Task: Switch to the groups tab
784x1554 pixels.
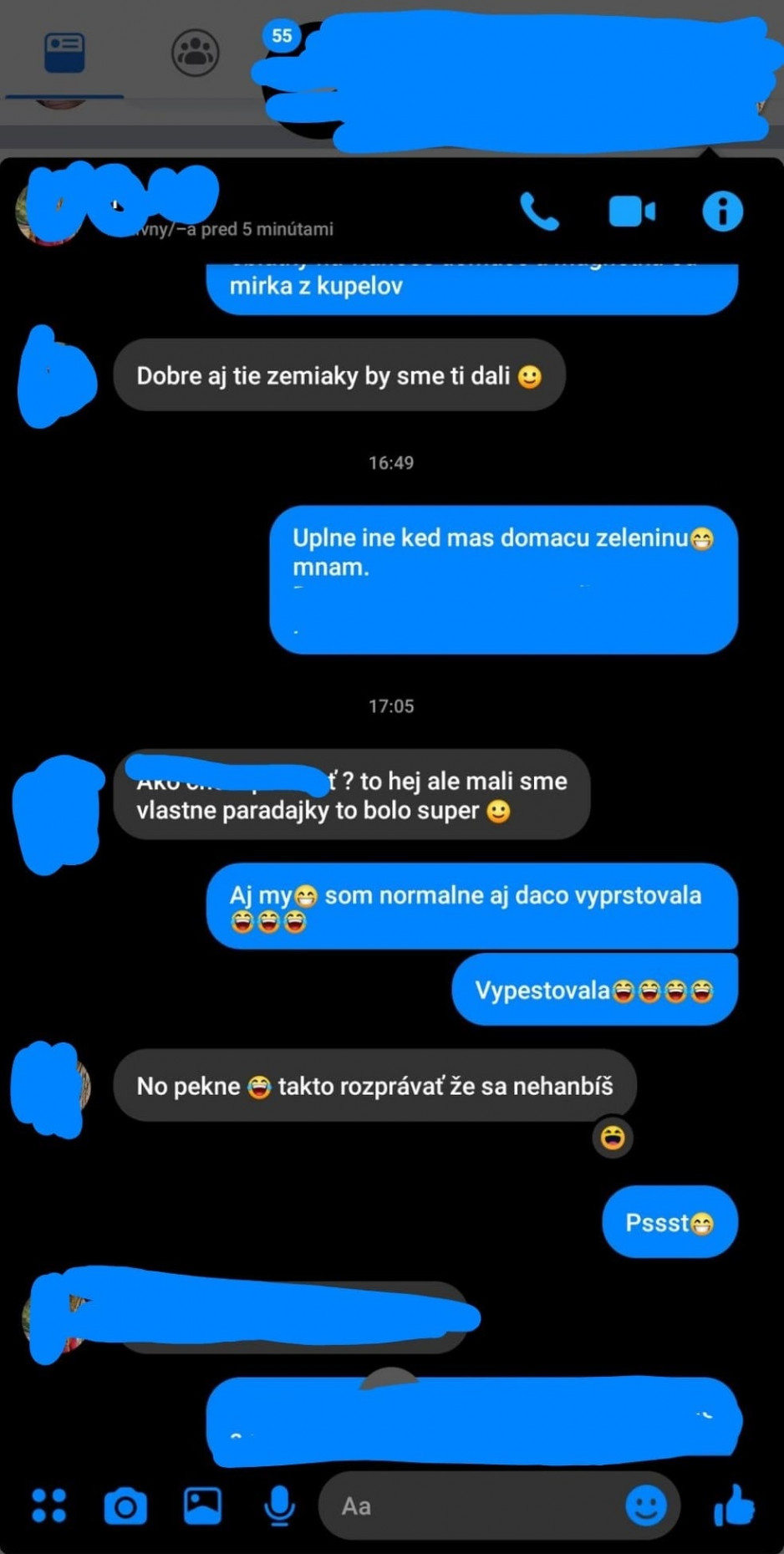Action: point(195,53)
